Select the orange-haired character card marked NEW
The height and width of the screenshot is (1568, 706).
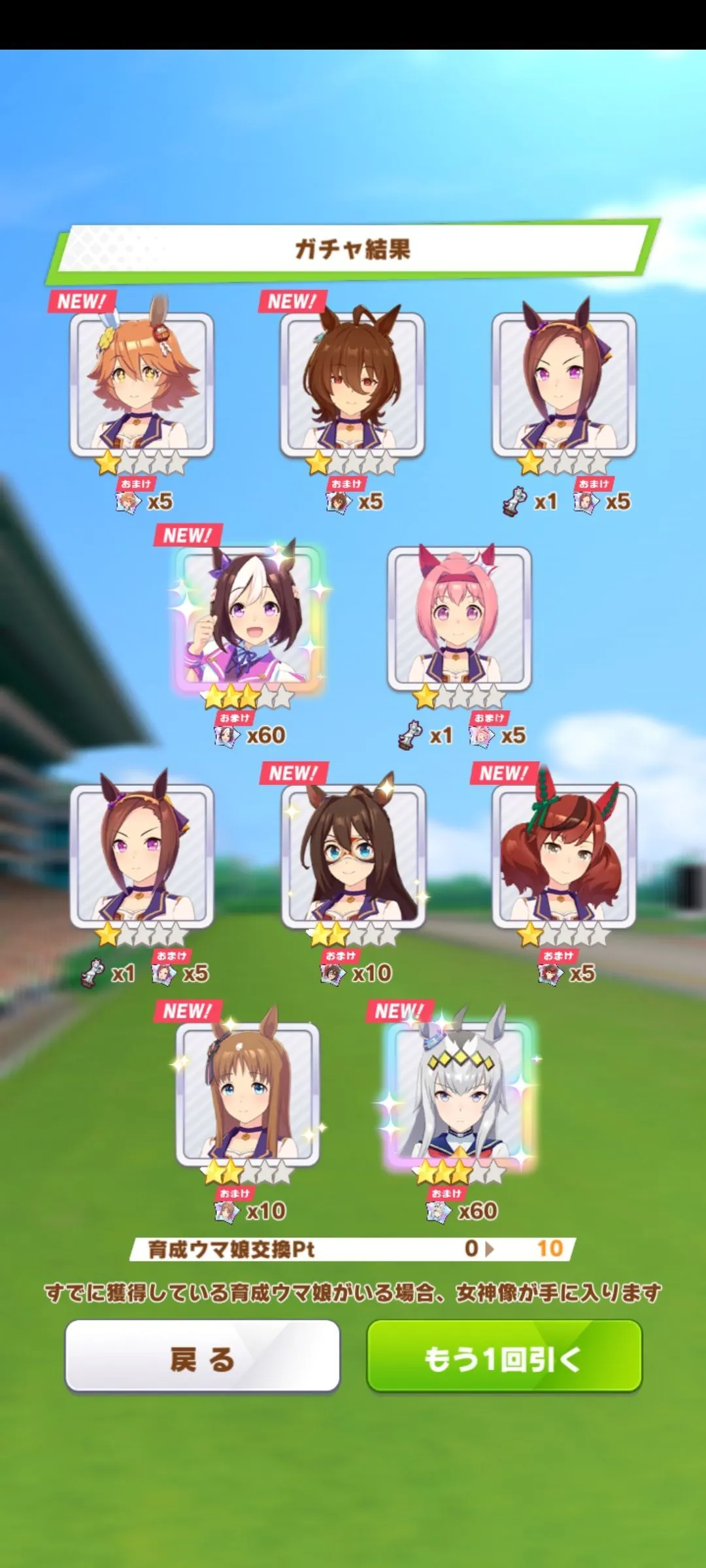click(142, 385)
